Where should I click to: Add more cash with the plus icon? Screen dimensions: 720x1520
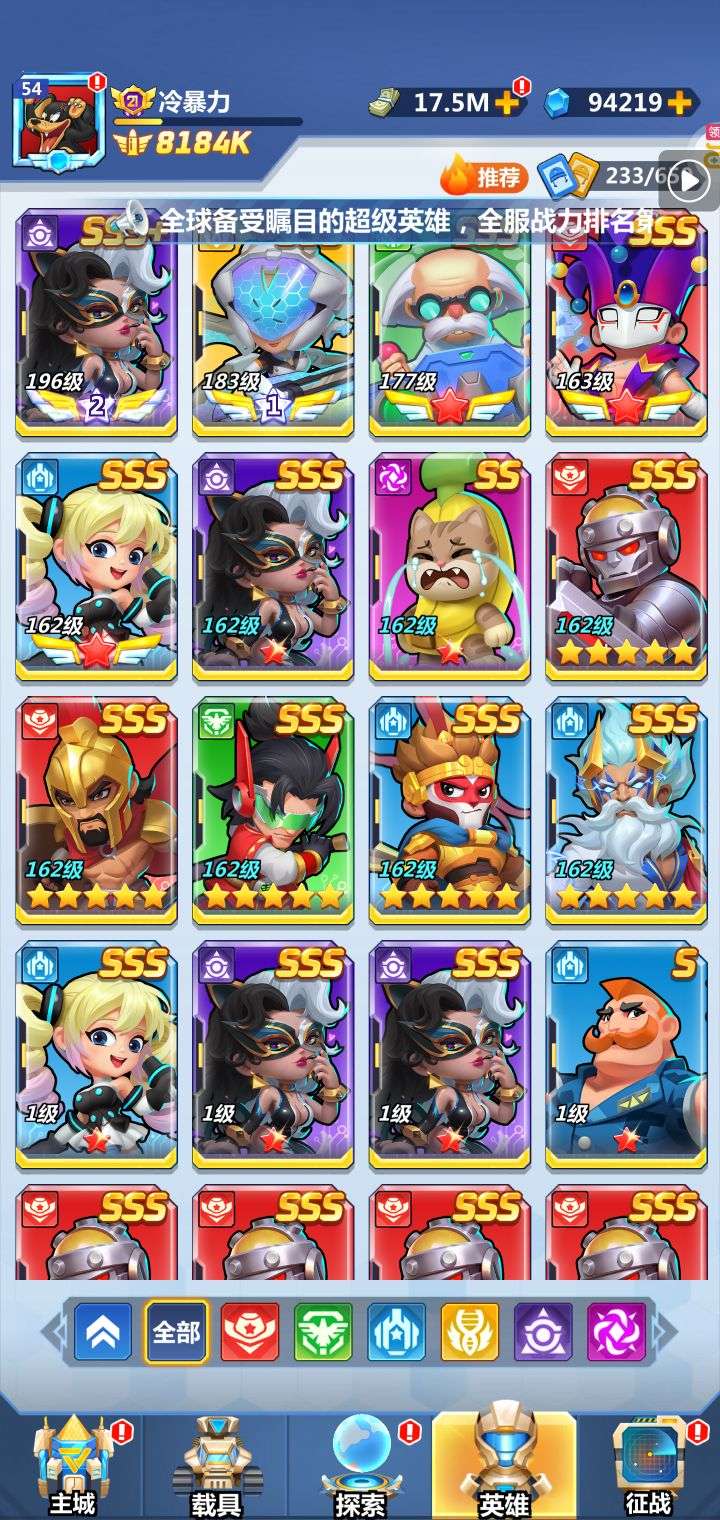click(507, 101)
